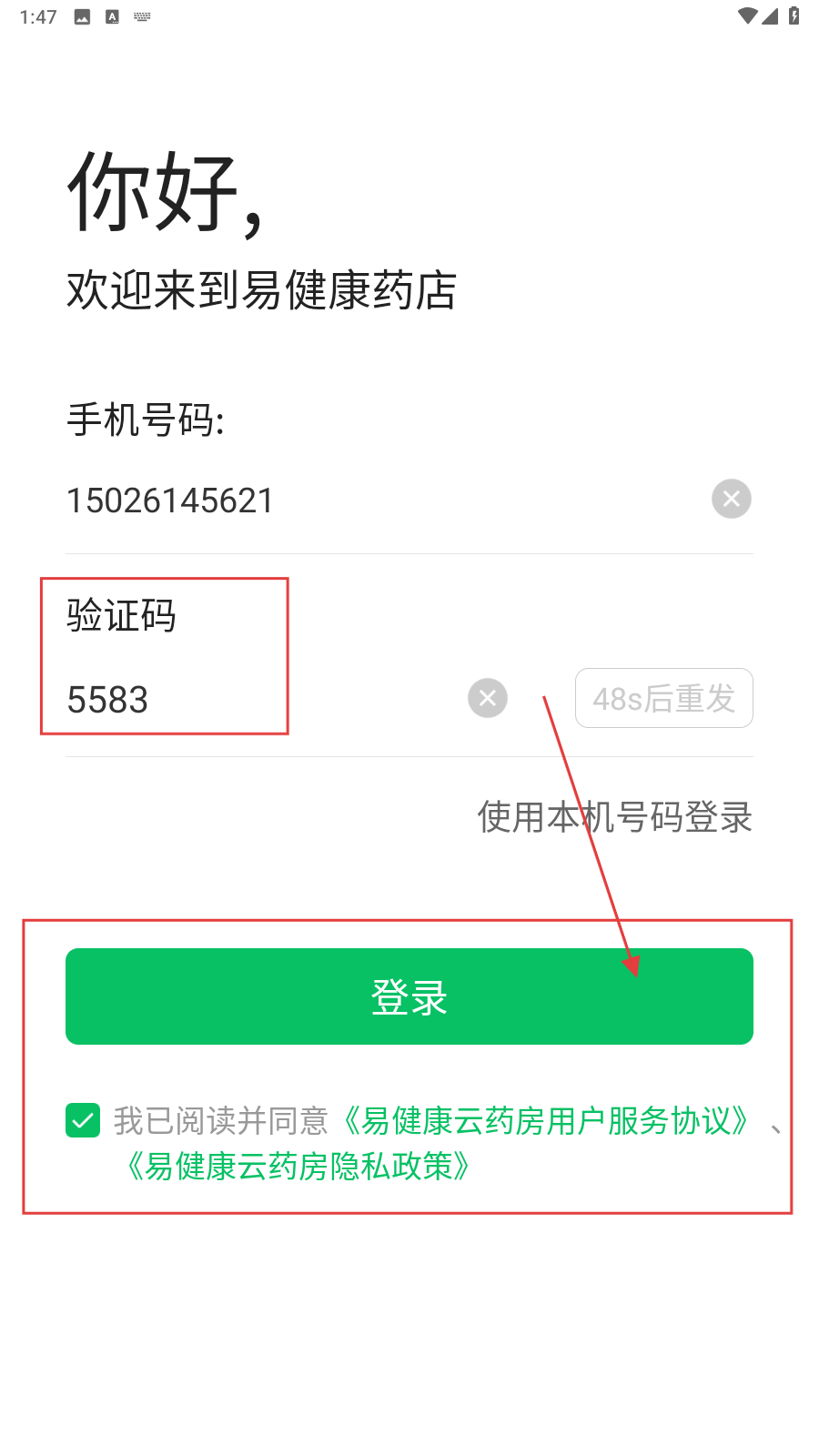This screenshot has width=819, height=1456.
Task: Choose 使用本机号码登录
Action: [614, 817]
